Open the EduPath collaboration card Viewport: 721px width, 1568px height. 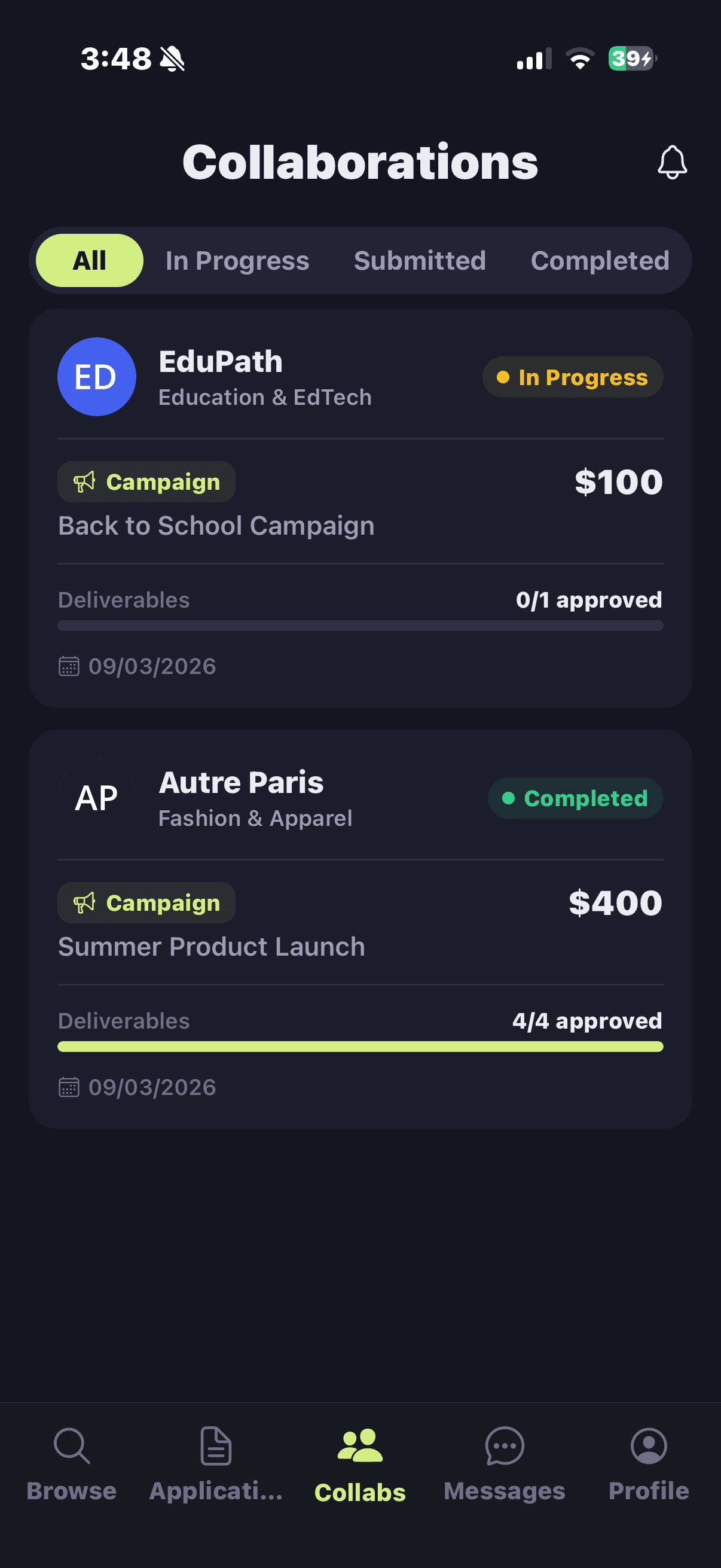click(360, 511)
